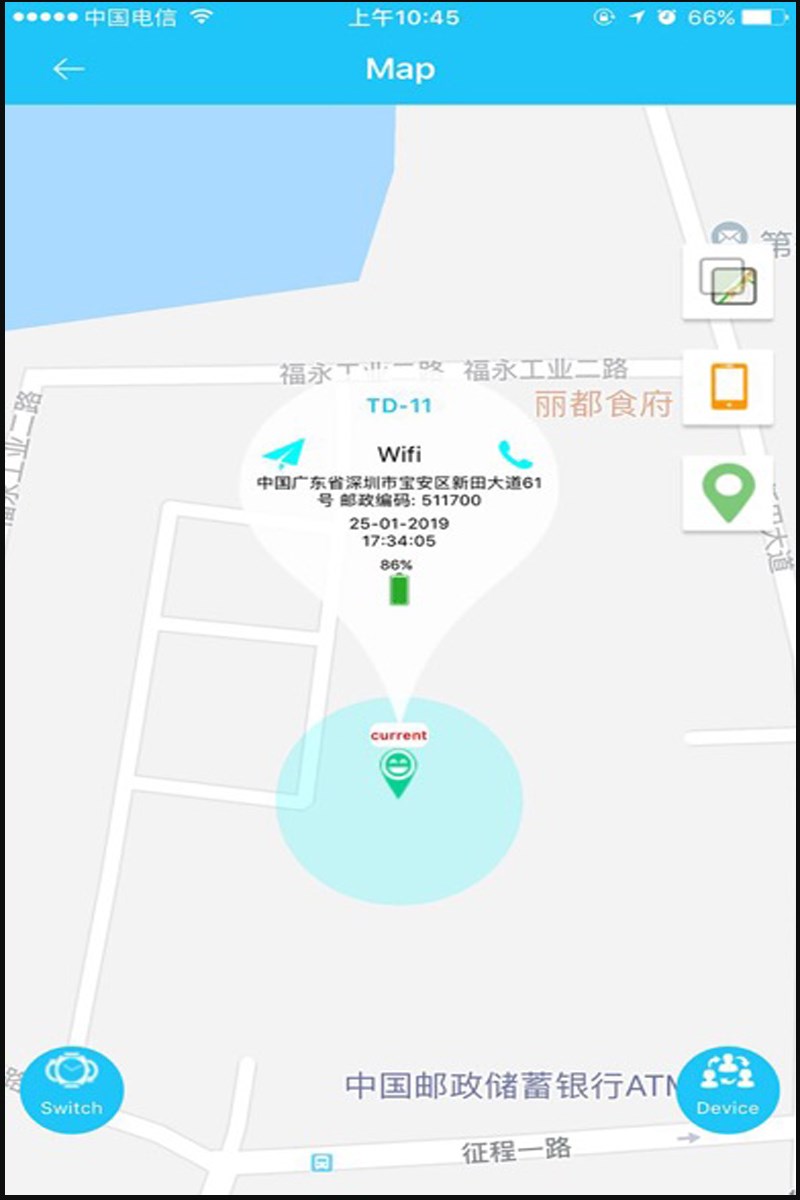Tap the Shenzhen address text in bubble
The width and height of the screenshot is (800, 1200).
tap(399, 490)
